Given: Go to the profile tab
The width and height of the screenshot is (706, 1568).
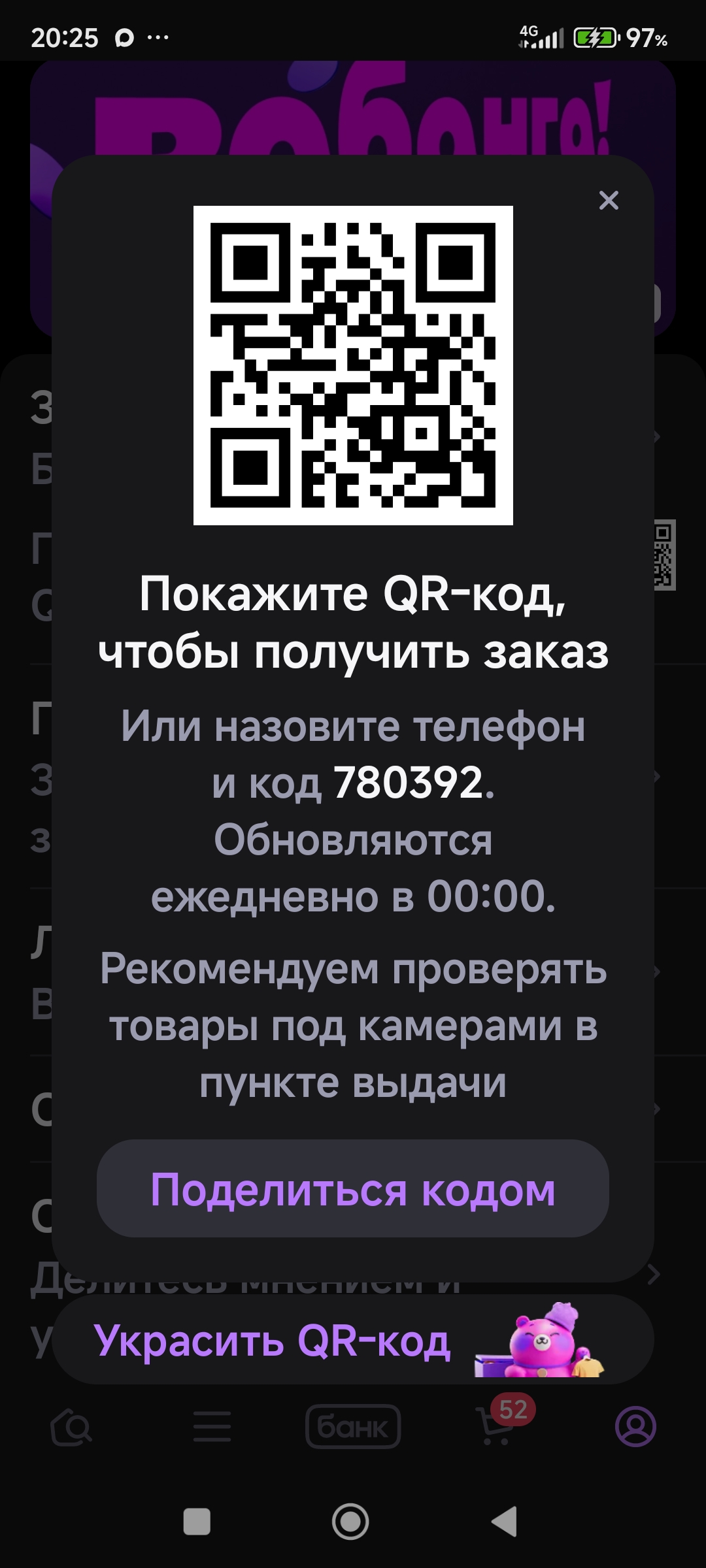Looking at the screenshot, I should [635, 1427].
